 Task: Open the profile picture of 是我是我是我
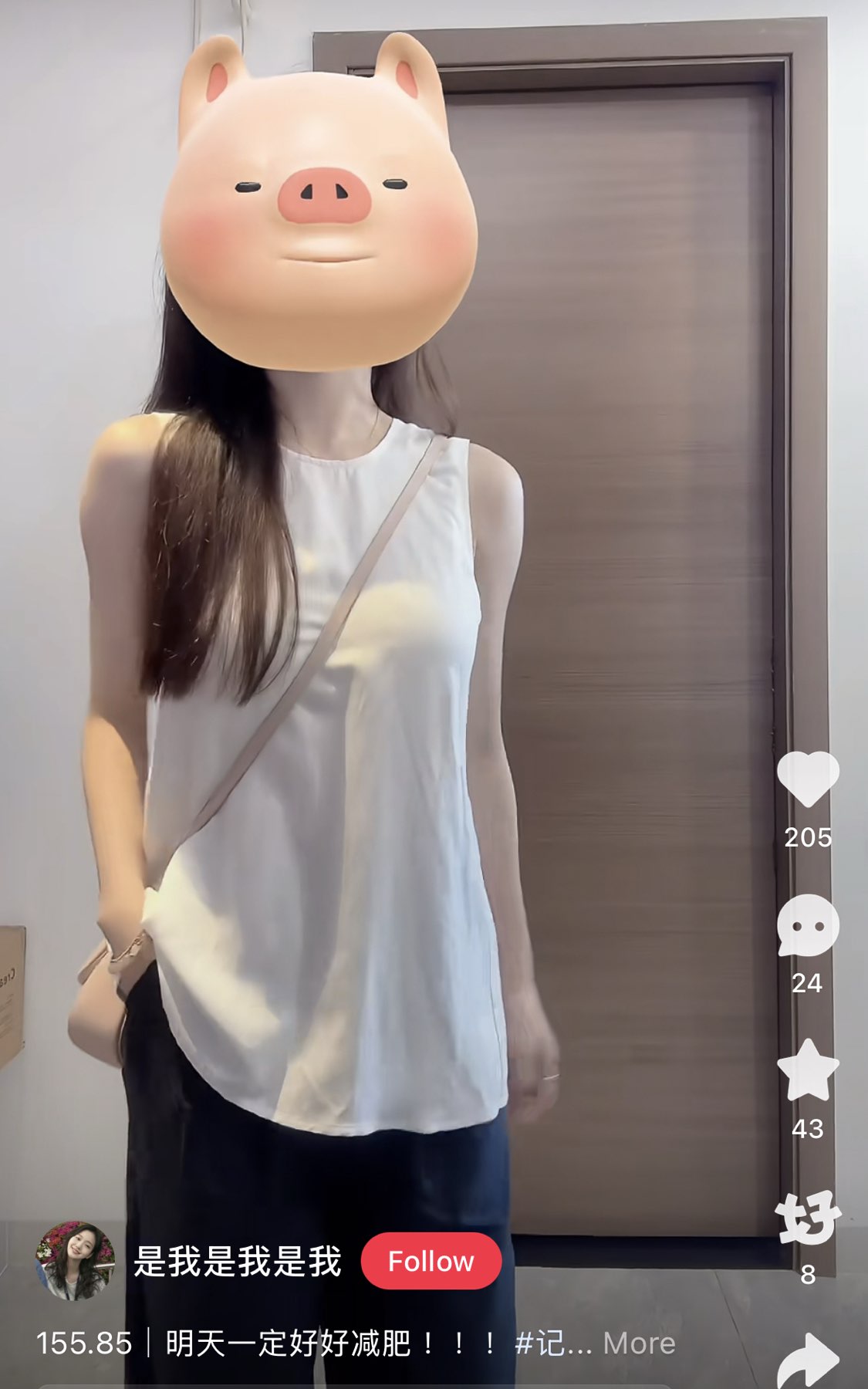75,1260
